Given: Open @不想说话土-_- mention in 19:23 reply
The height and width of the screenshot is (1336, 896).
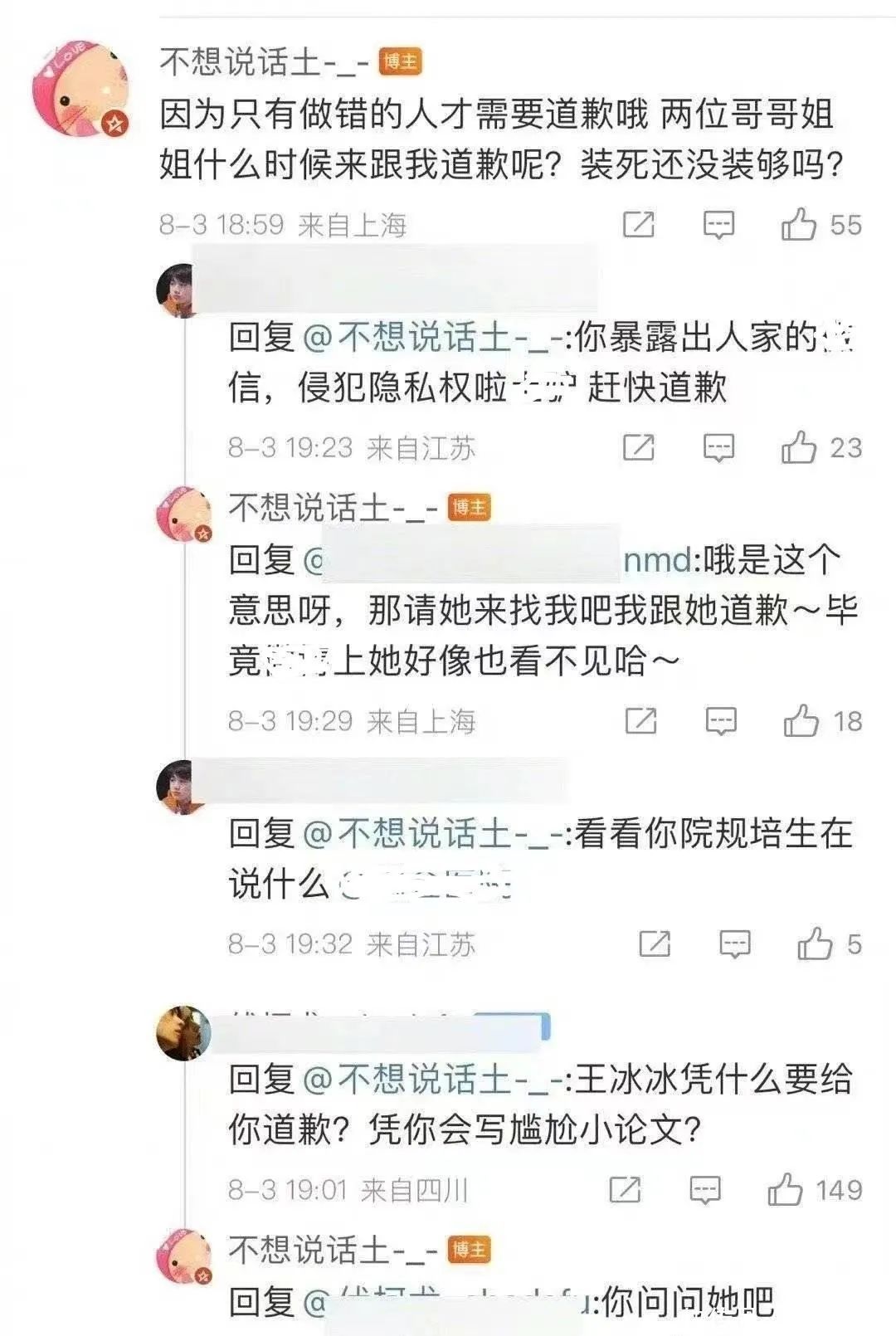Looking at the screenshot, I should point(433,338).
